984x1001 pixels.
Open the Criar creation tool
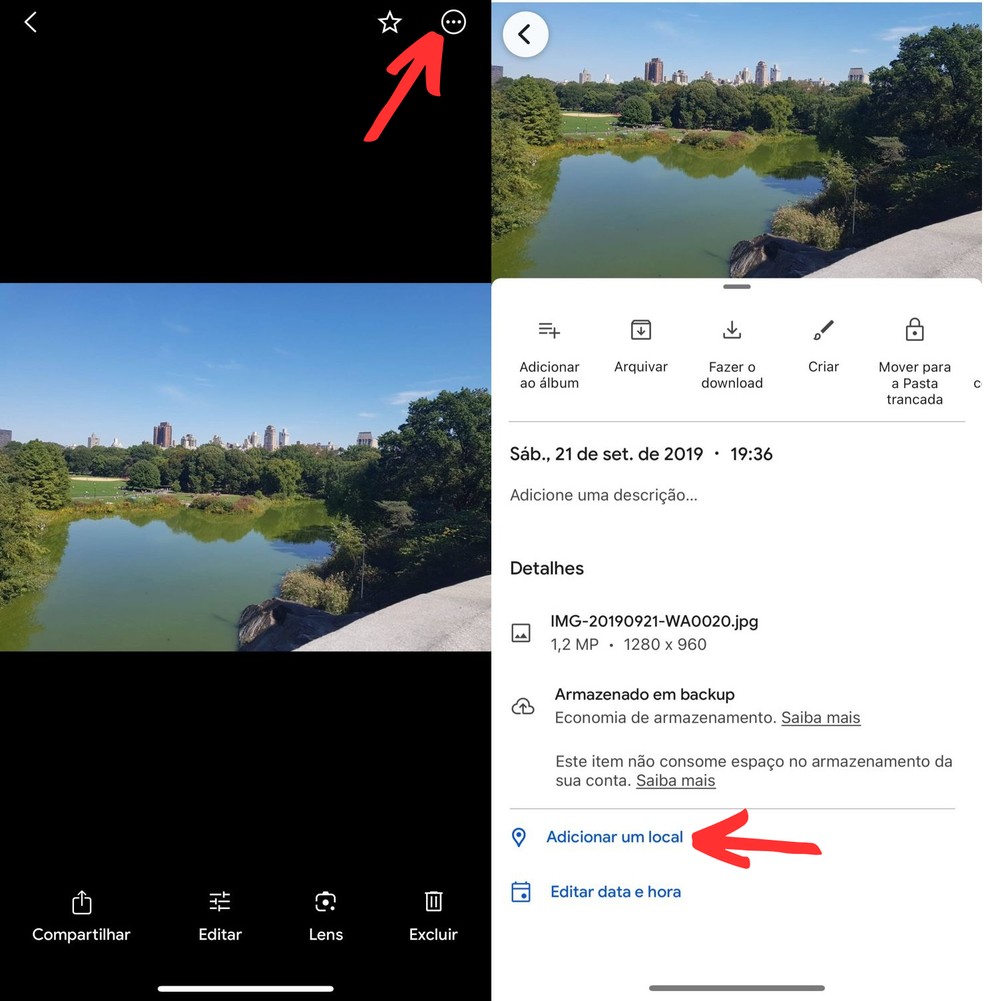click(823, 329)
